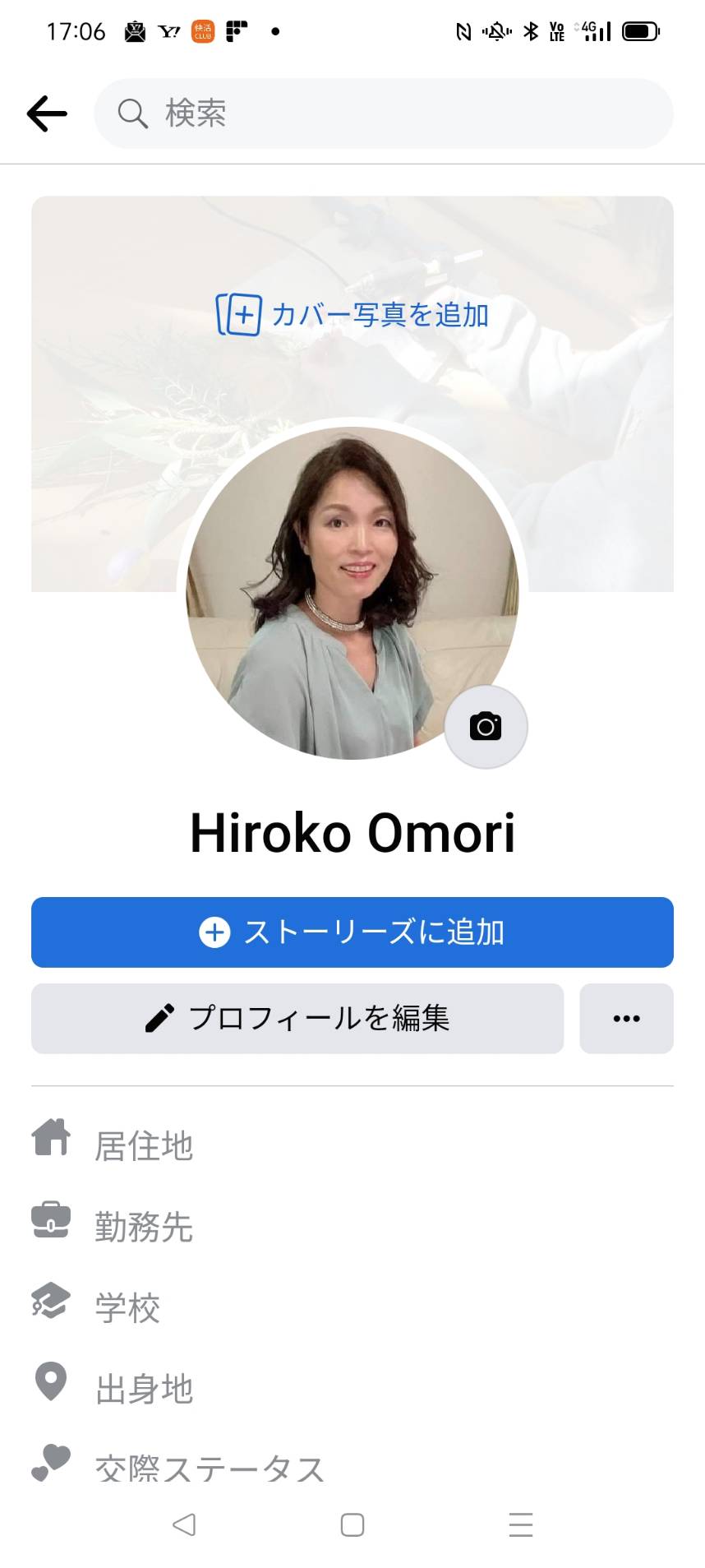Tap ストーリーズに追加 button
Viewport: 705px width, 1568px height.
pos(352,932)
